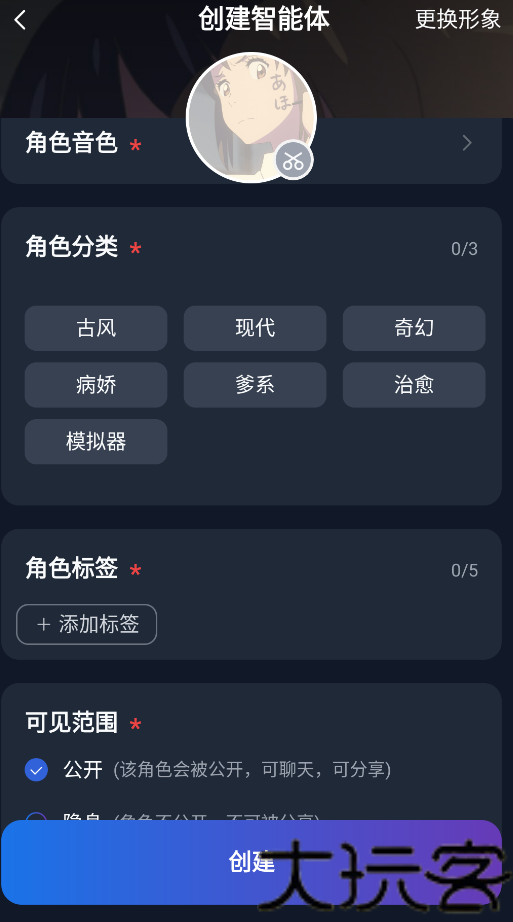Choose the 现代 category chip
The height and width of the screenshot is (922, 513).
click(x=255, y=328)
